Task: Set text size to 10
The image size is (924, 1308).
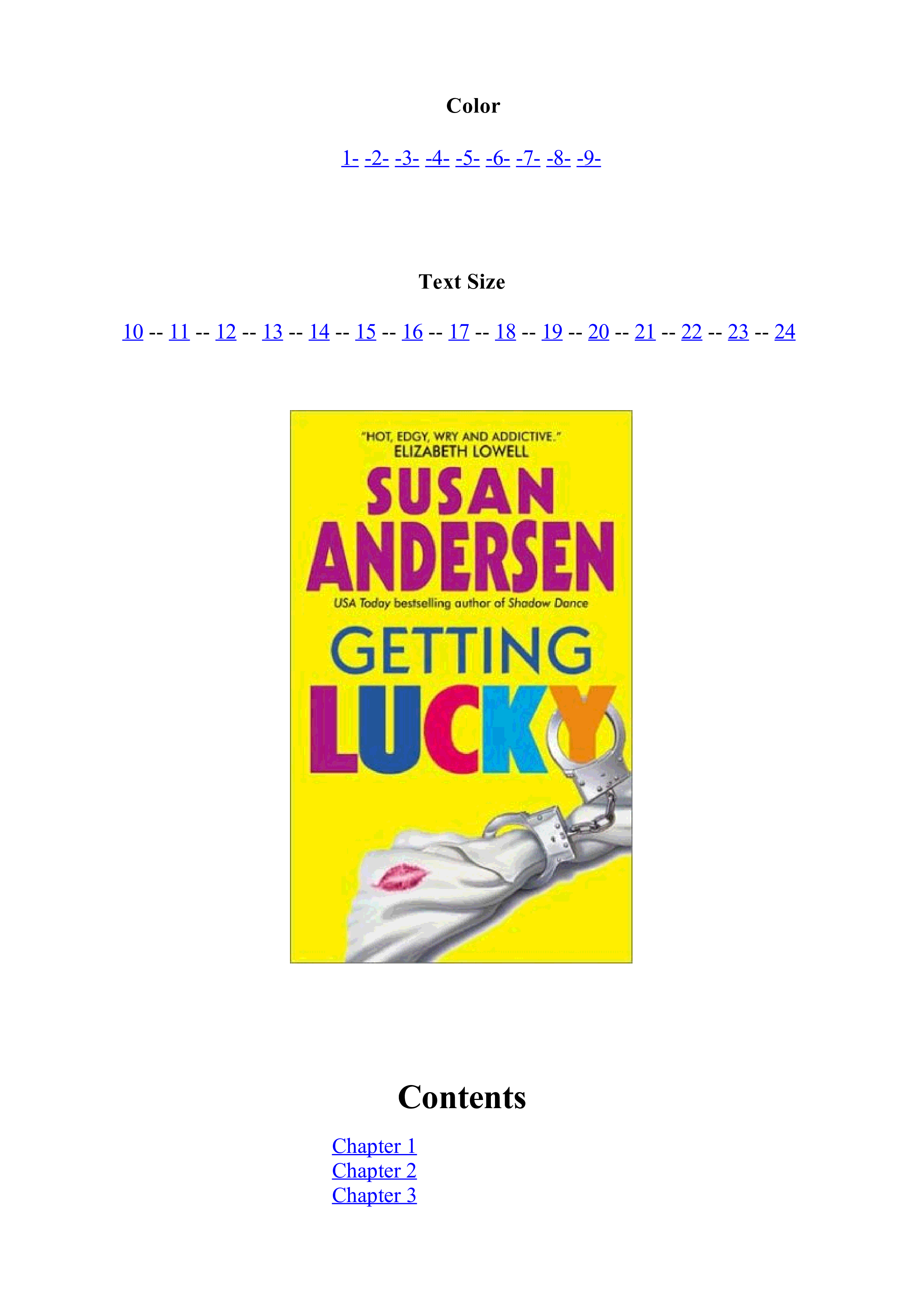Action: point(133,331)
